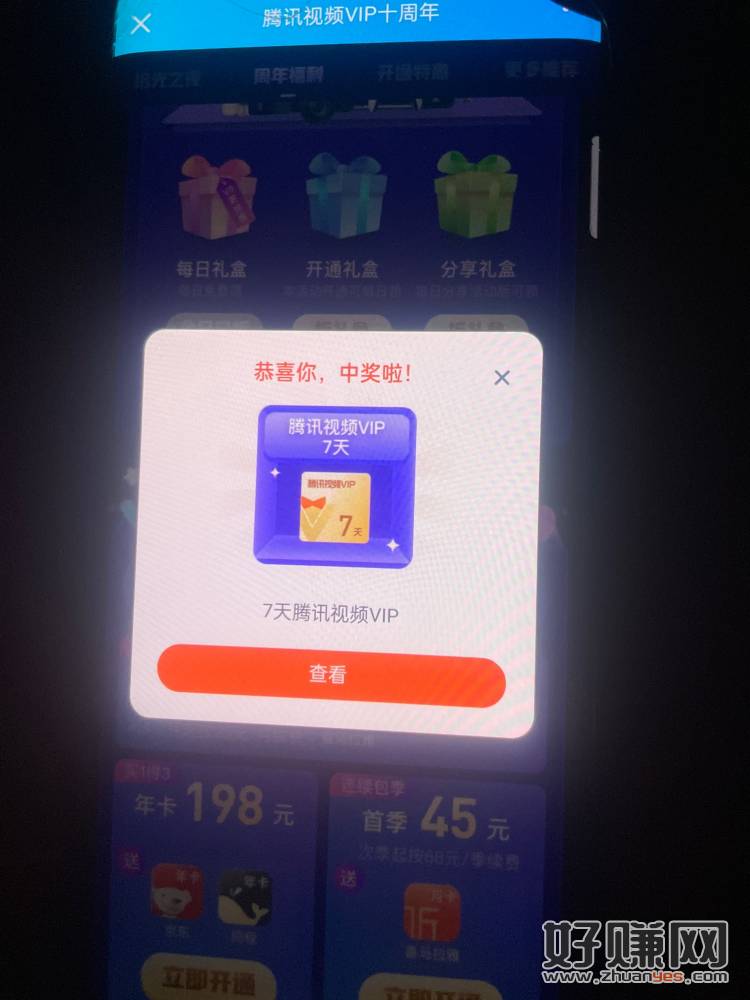
Task: Dismiss the prize popup
Action: 502,377
